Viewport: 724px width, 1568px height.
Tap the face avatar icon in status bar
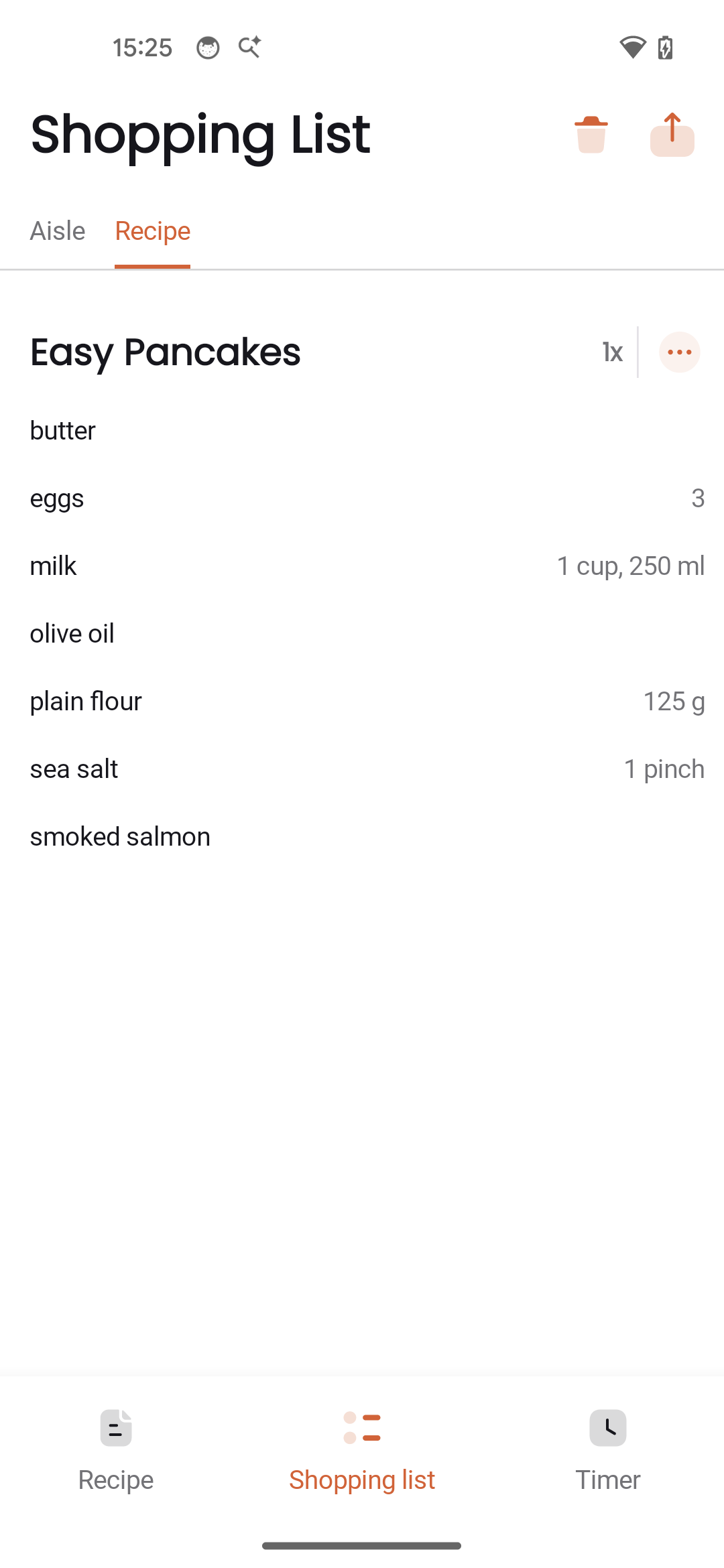click(x=208, y=47)
